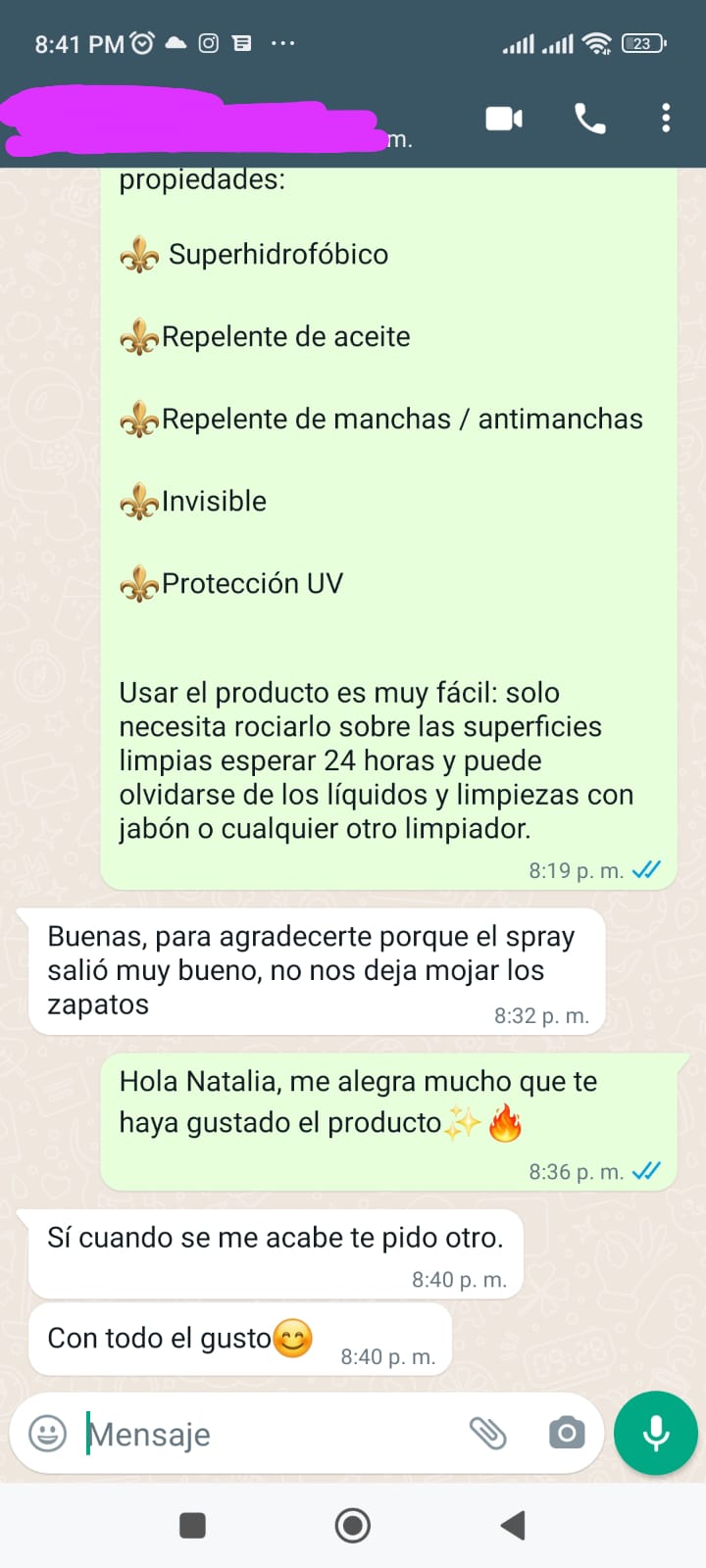Viewport: 706px width, 1568px height.
Task: Go back using system back button
Action: pyautogui.click(x=513, y=1525)
